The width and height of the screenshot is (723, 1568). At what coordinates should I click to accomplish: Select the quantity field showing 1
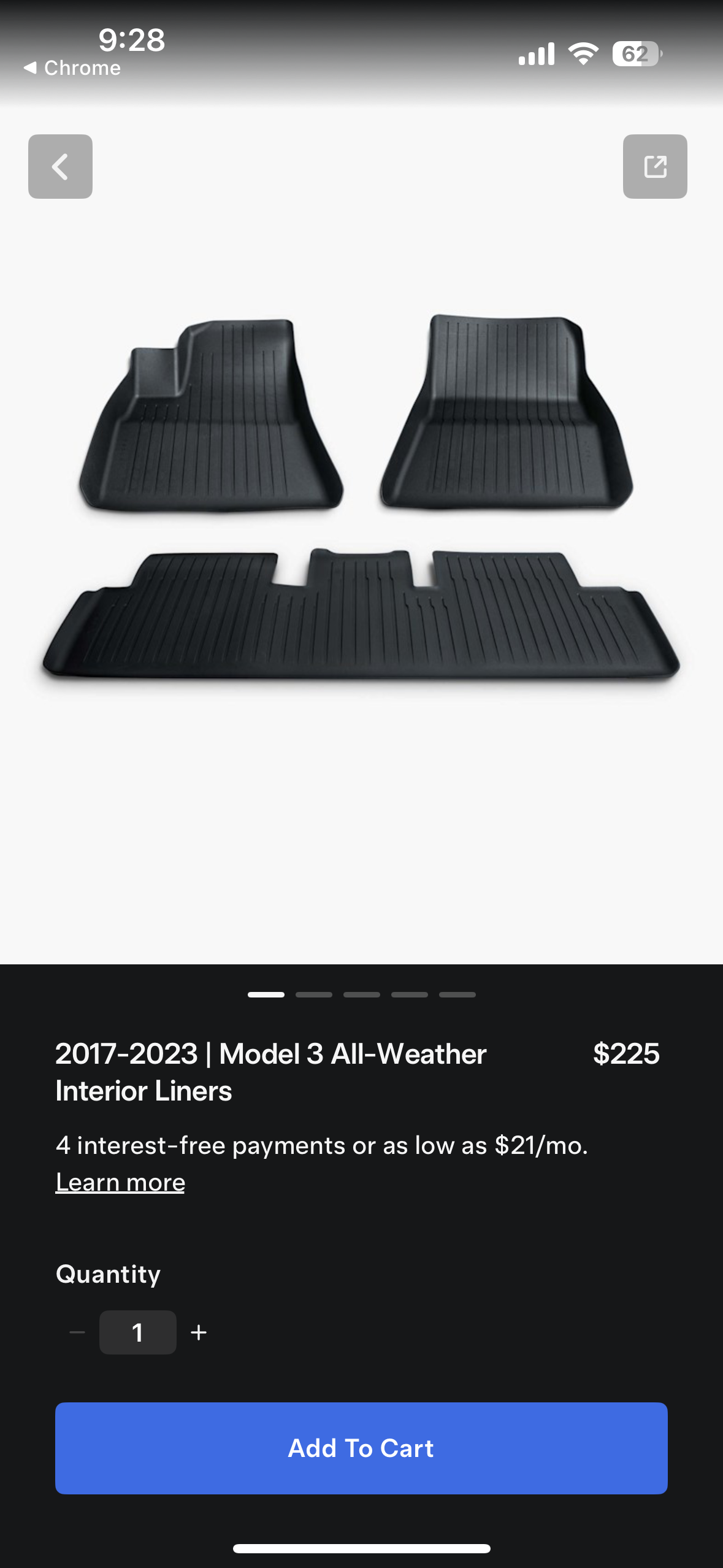pyautogui.click(x=138, y=1332)
